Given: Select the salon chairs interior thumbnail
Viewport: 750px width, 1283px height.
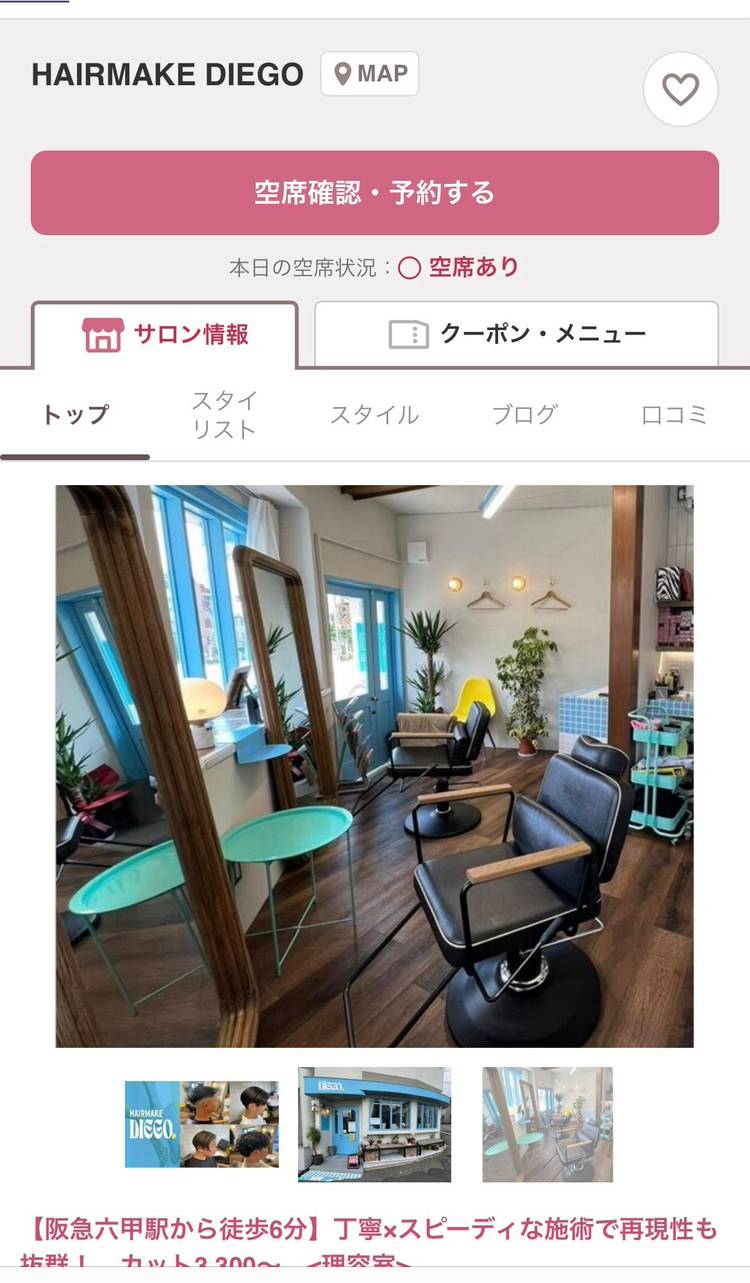Looking at the screenshot, I should pyautogui.click(x=547, y=1124).
